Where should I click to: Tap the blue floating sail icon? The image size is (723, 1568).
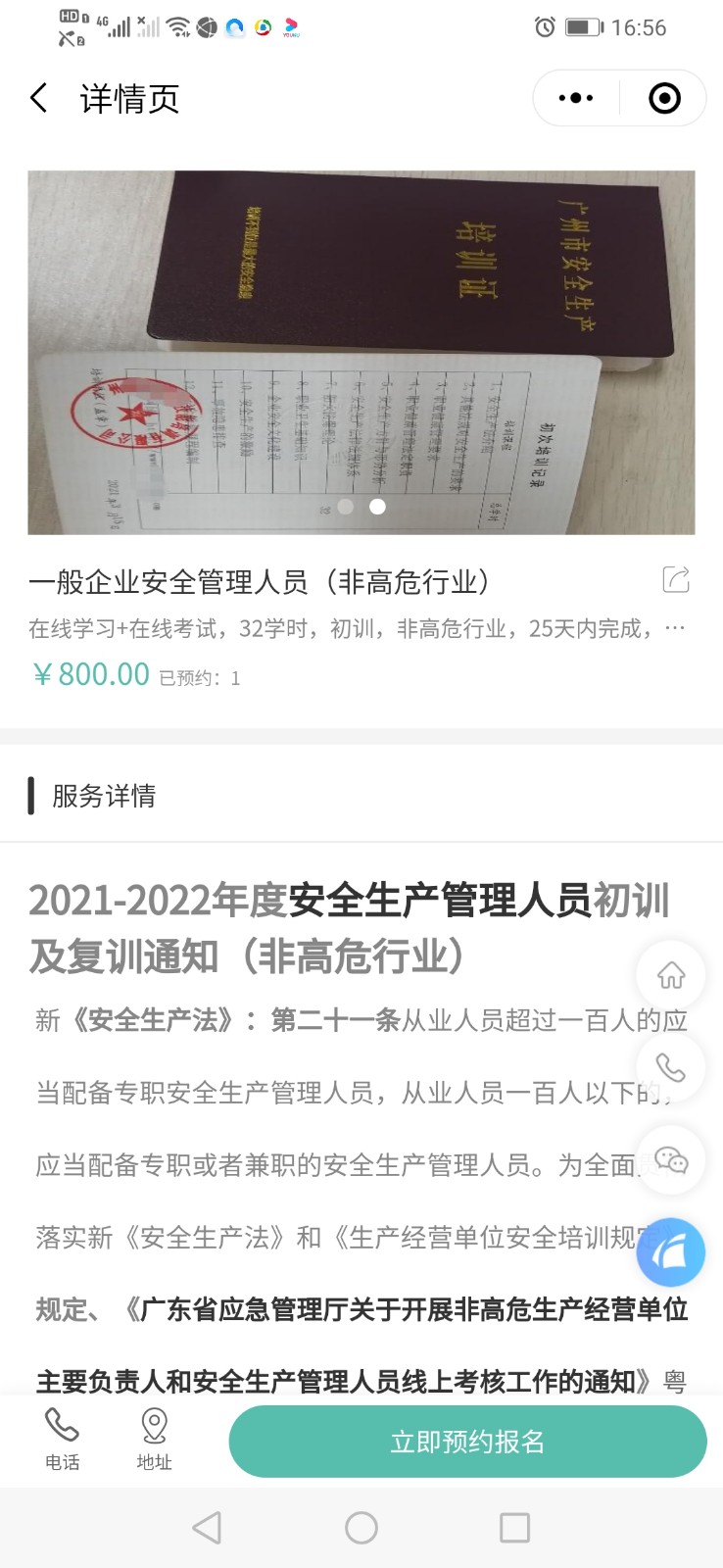pos(671,1251)
